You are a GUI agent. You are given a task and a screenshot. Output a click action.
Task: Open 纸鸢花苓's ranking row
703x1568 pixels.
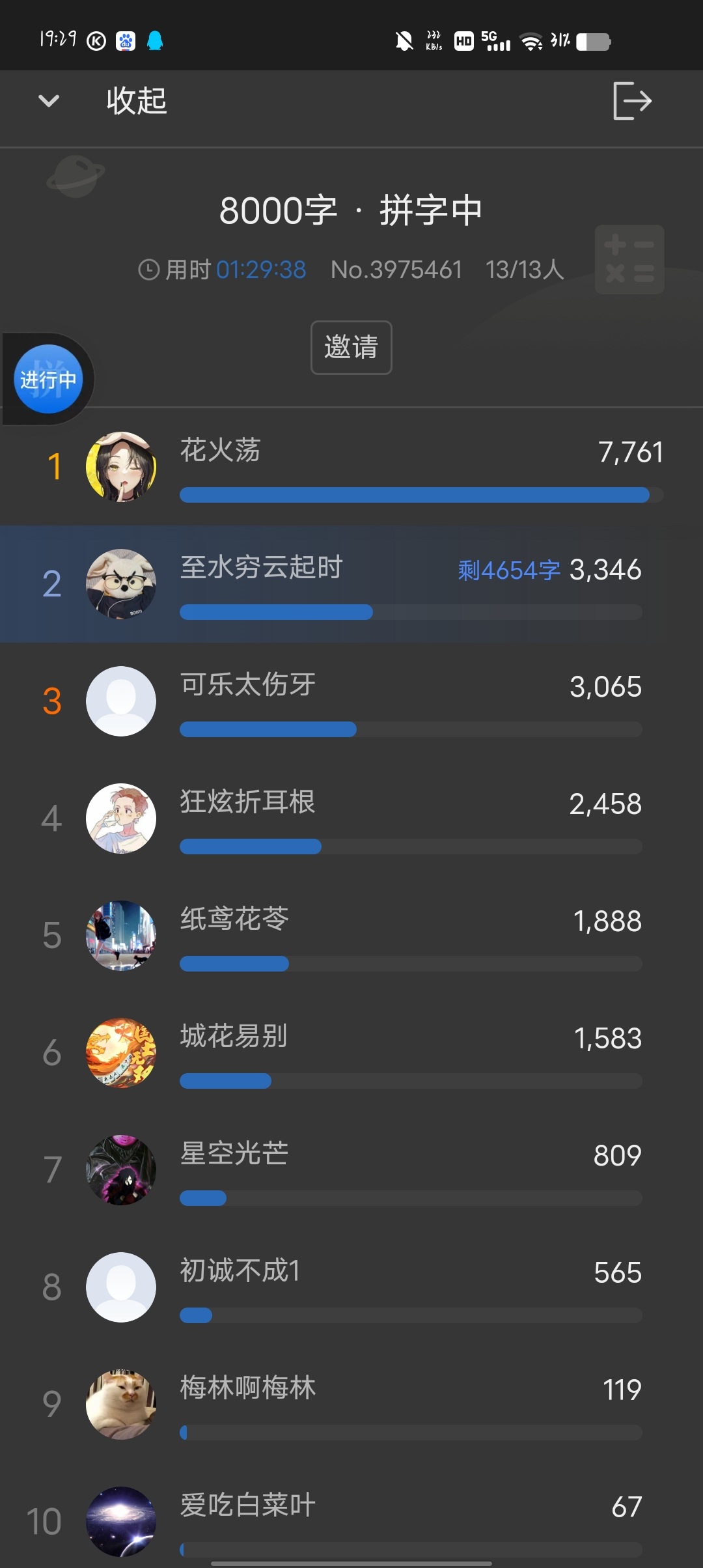pos(351,936)
